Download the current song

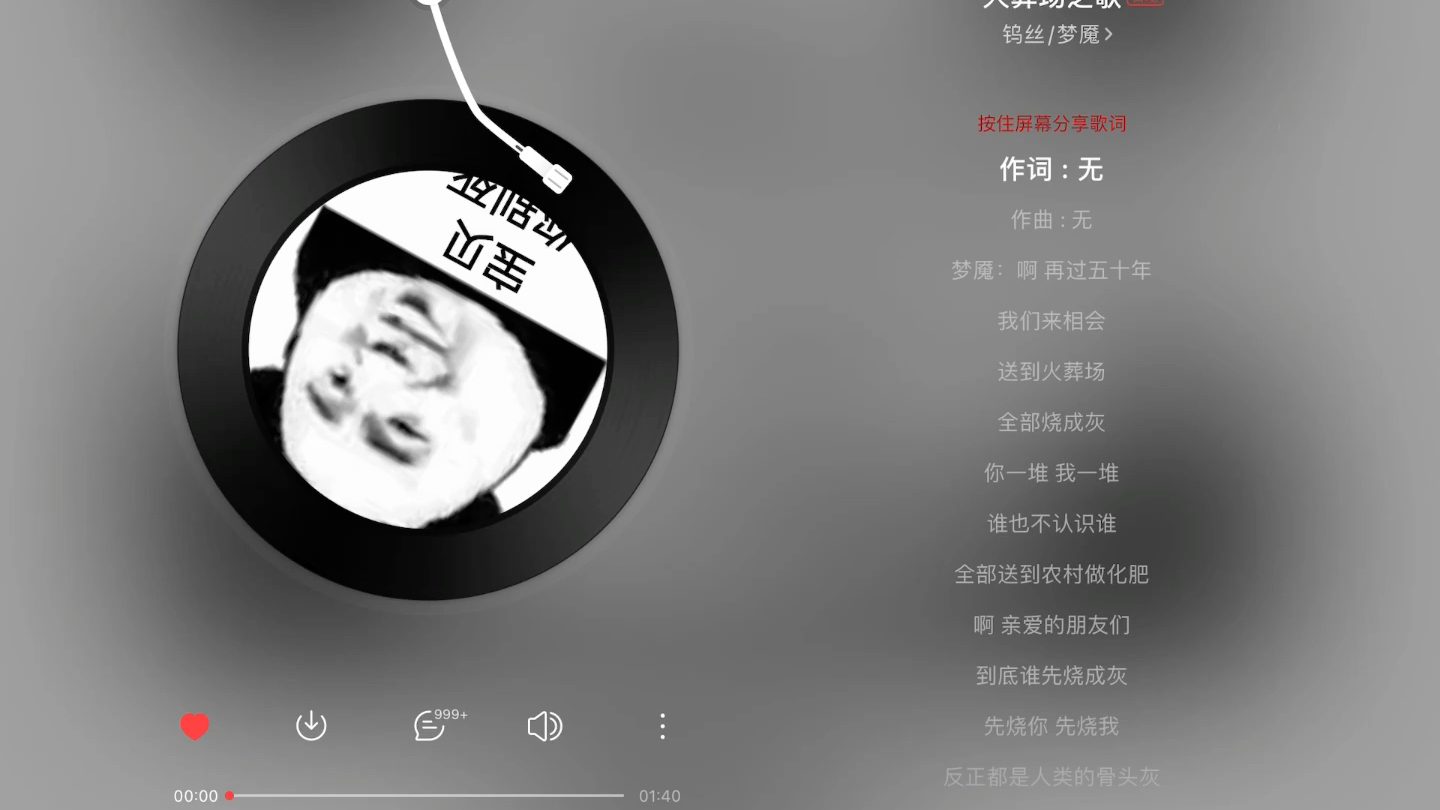[x=311, y=726]
